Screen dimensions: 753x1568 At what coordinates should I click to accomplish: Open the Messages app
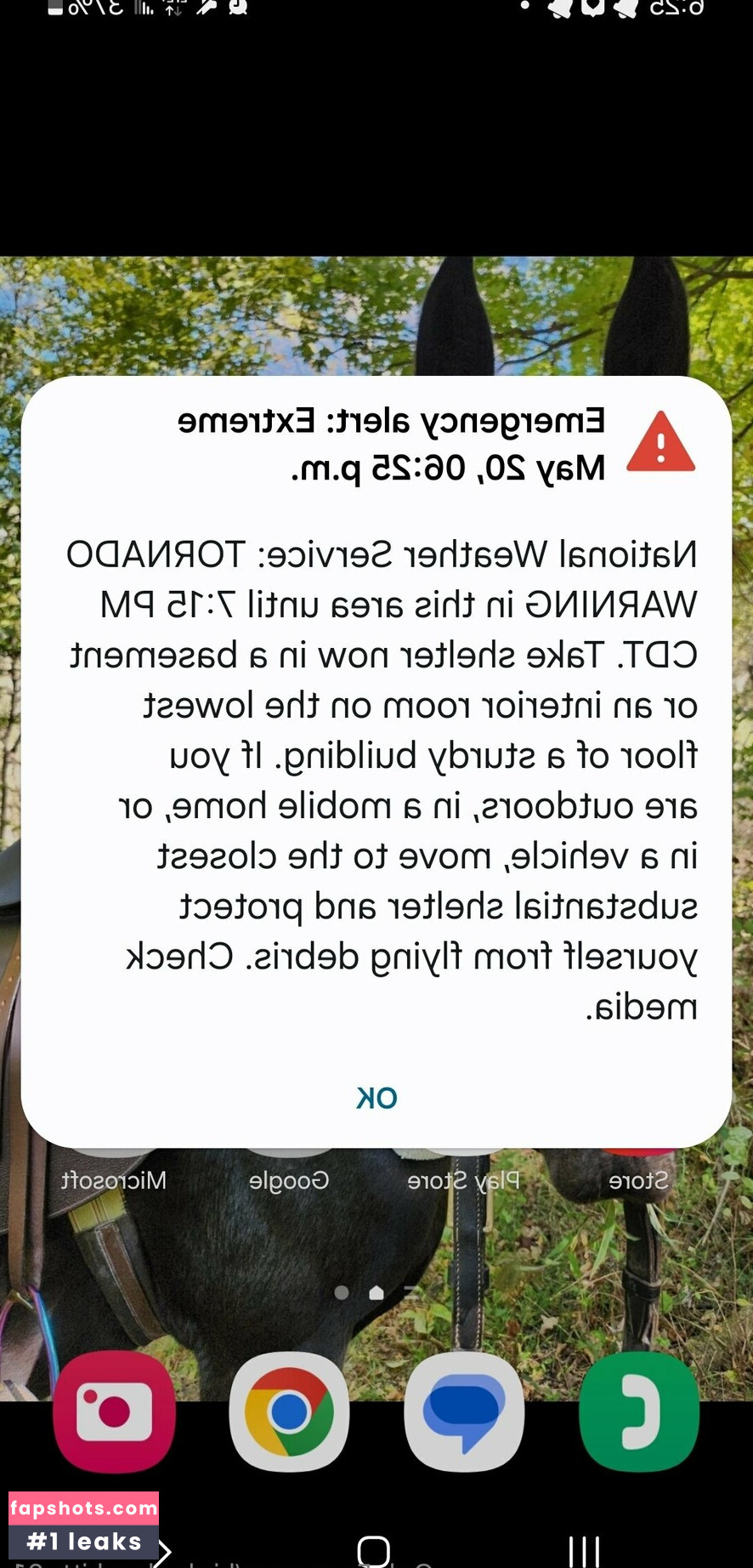[464, 1412]
